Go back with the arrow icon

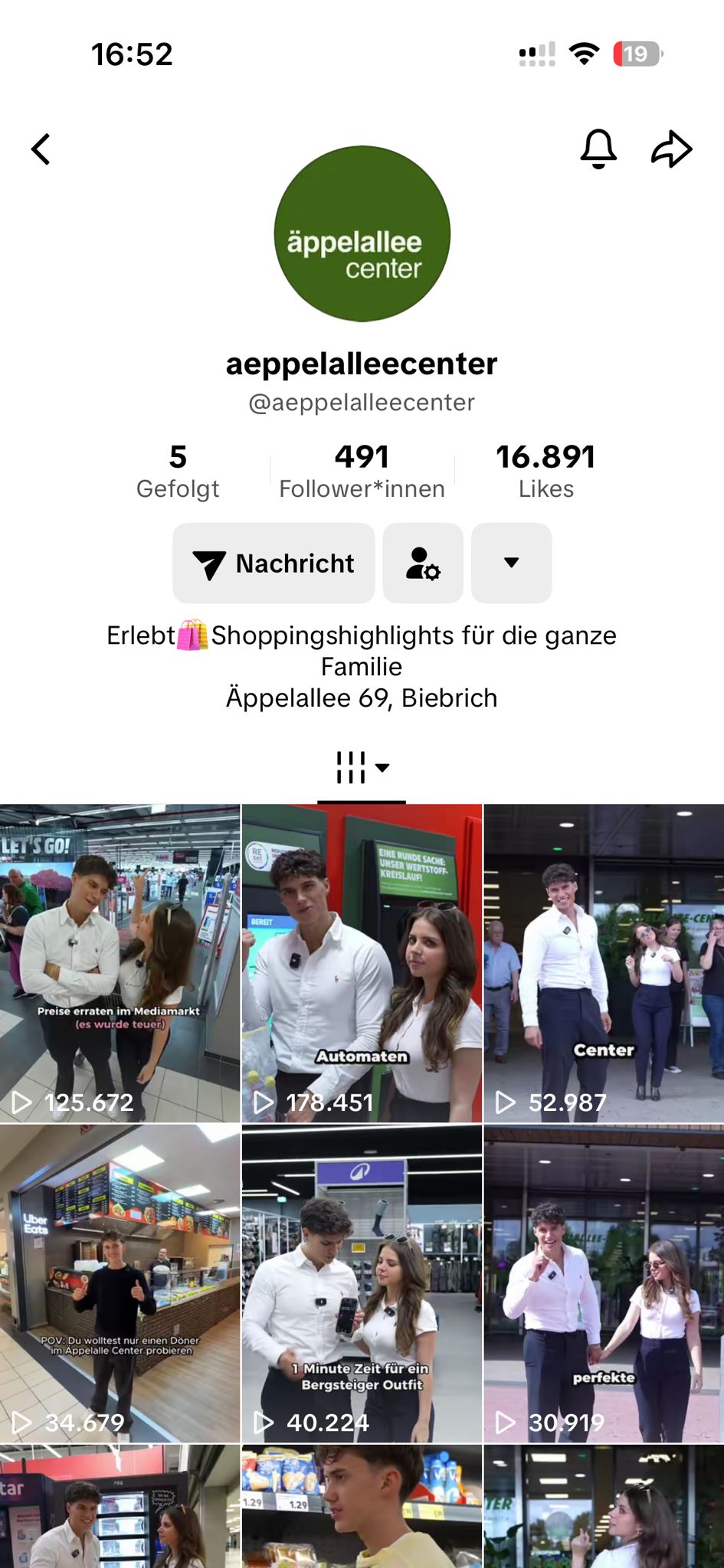click(41, 149)
